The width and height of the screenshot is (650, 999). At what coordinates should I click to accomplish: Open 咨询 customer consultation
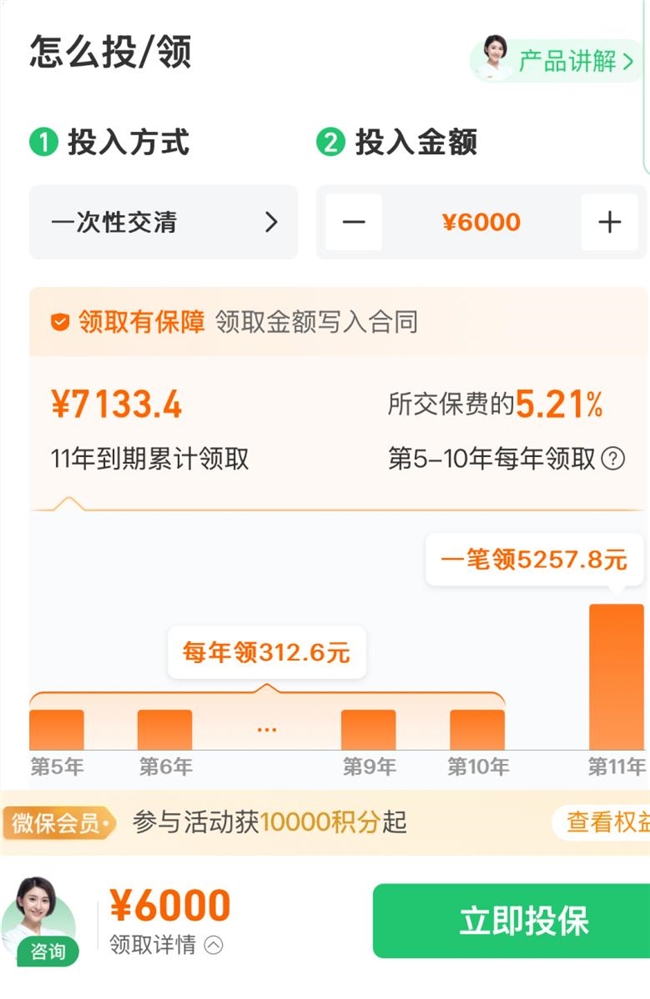point(40,921)
